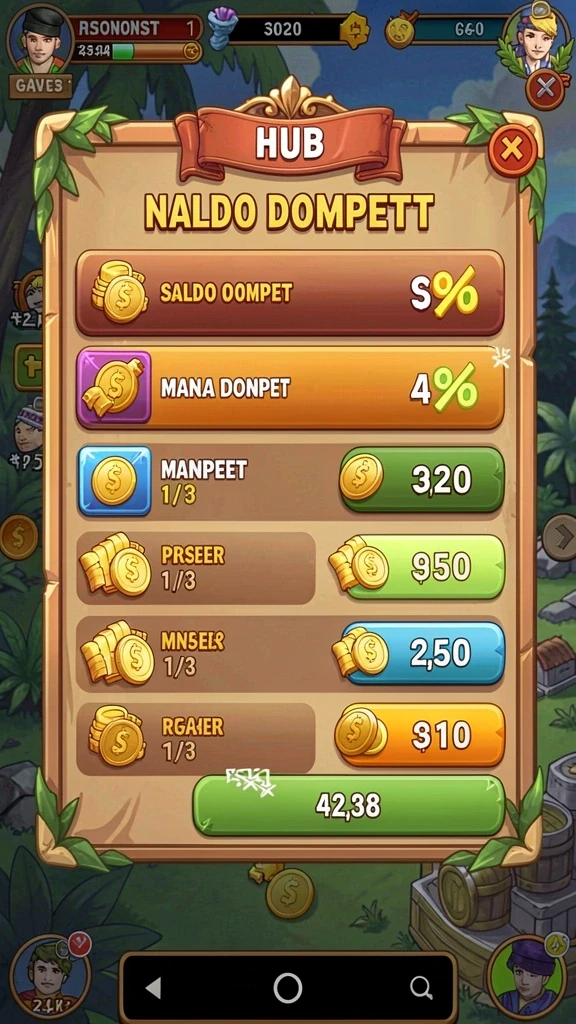This screenshot has width=576, height=1024.
Task: Tap the blue 2,50 coin button
Action: (419, 653)
